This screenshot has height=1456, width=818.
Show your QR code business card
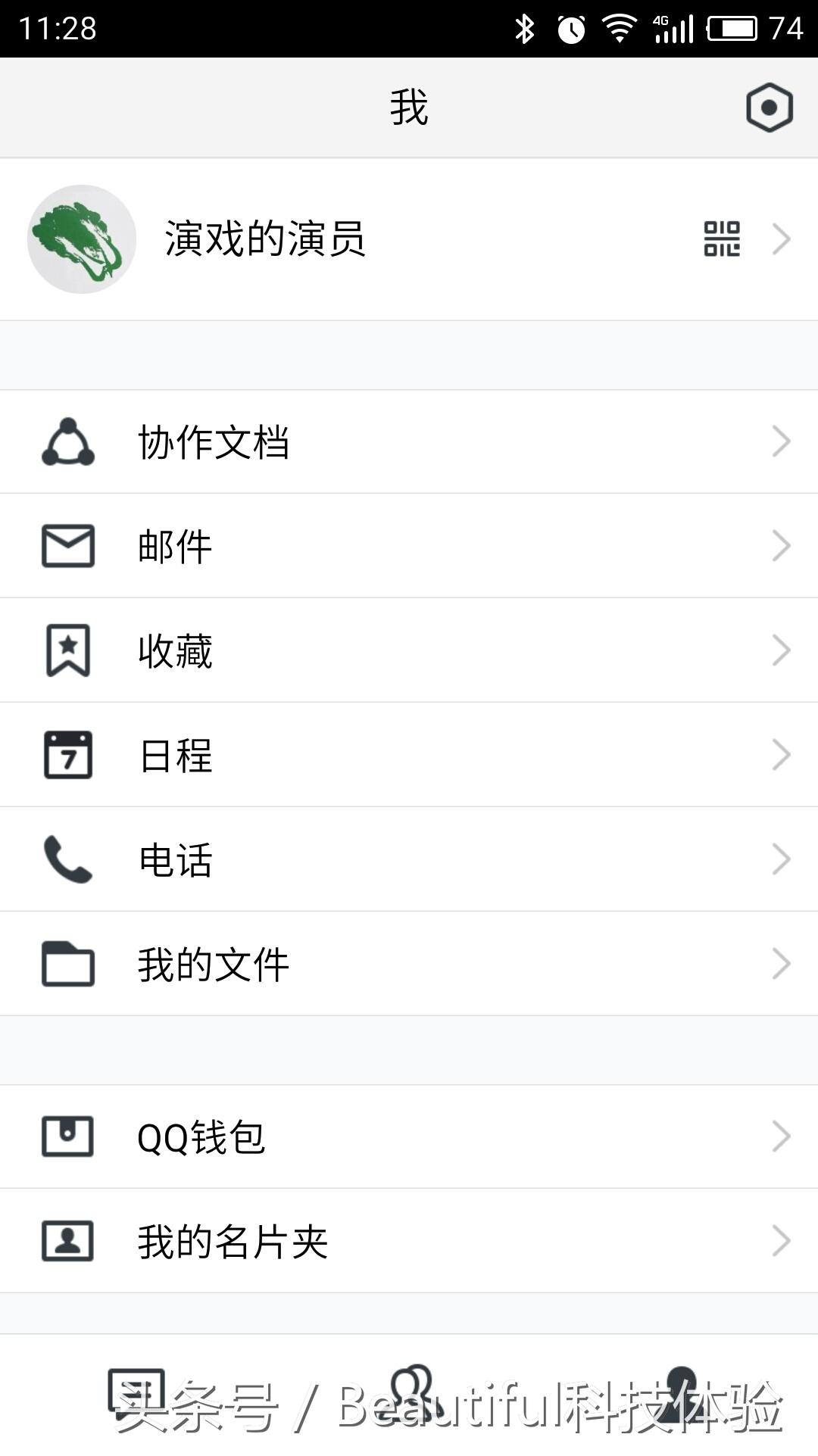coord(722,239)
